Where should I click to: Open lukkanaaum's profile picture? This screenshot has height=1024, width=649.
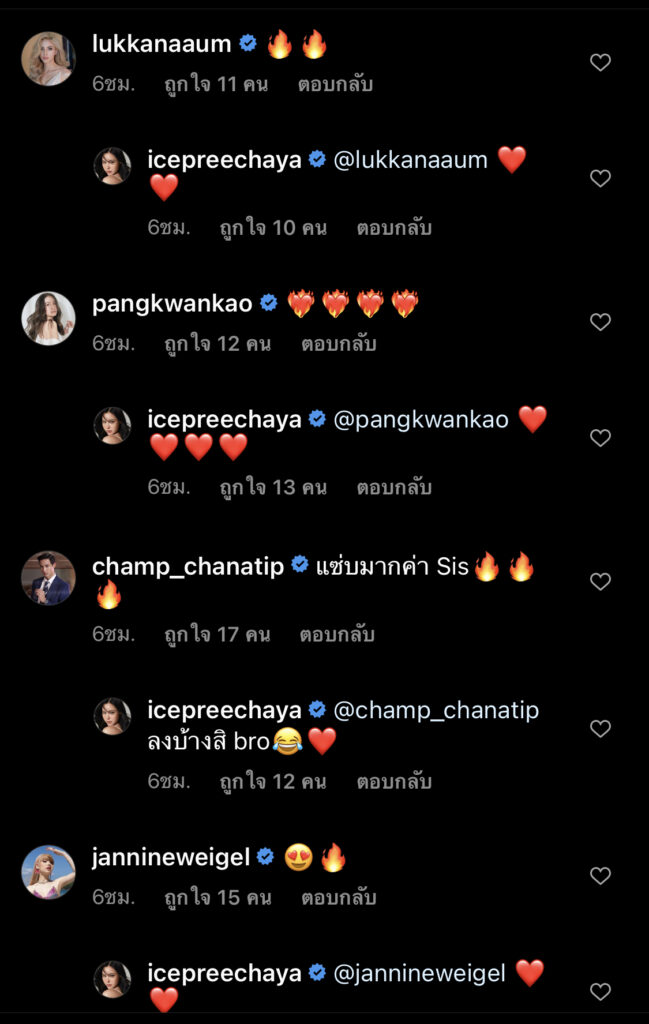point(48,59)
